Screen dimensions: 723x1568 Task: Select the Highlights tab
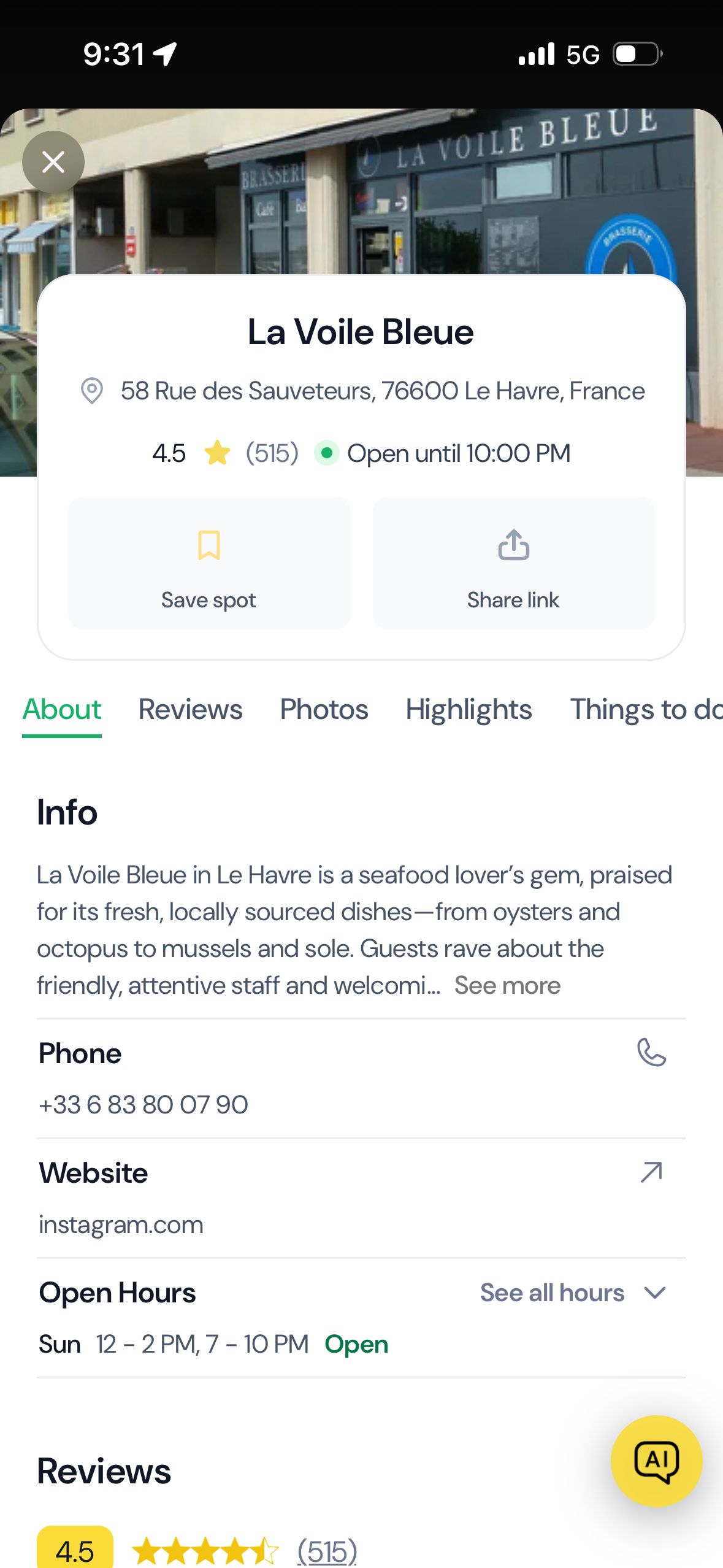tap(469, 710)
